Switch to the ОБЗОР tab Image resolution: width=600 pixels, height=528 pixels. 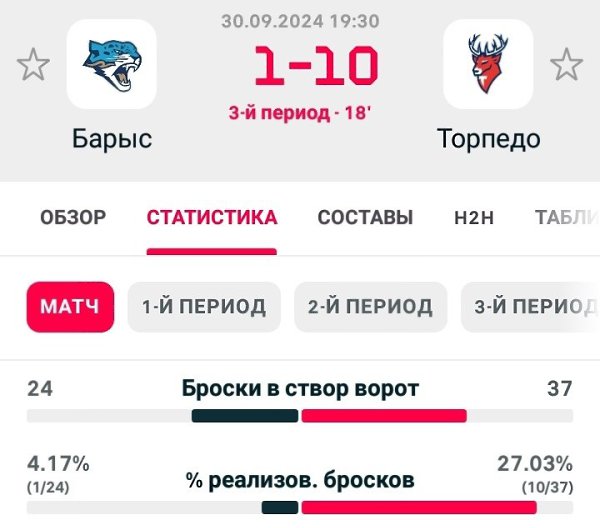coord(73,218)
